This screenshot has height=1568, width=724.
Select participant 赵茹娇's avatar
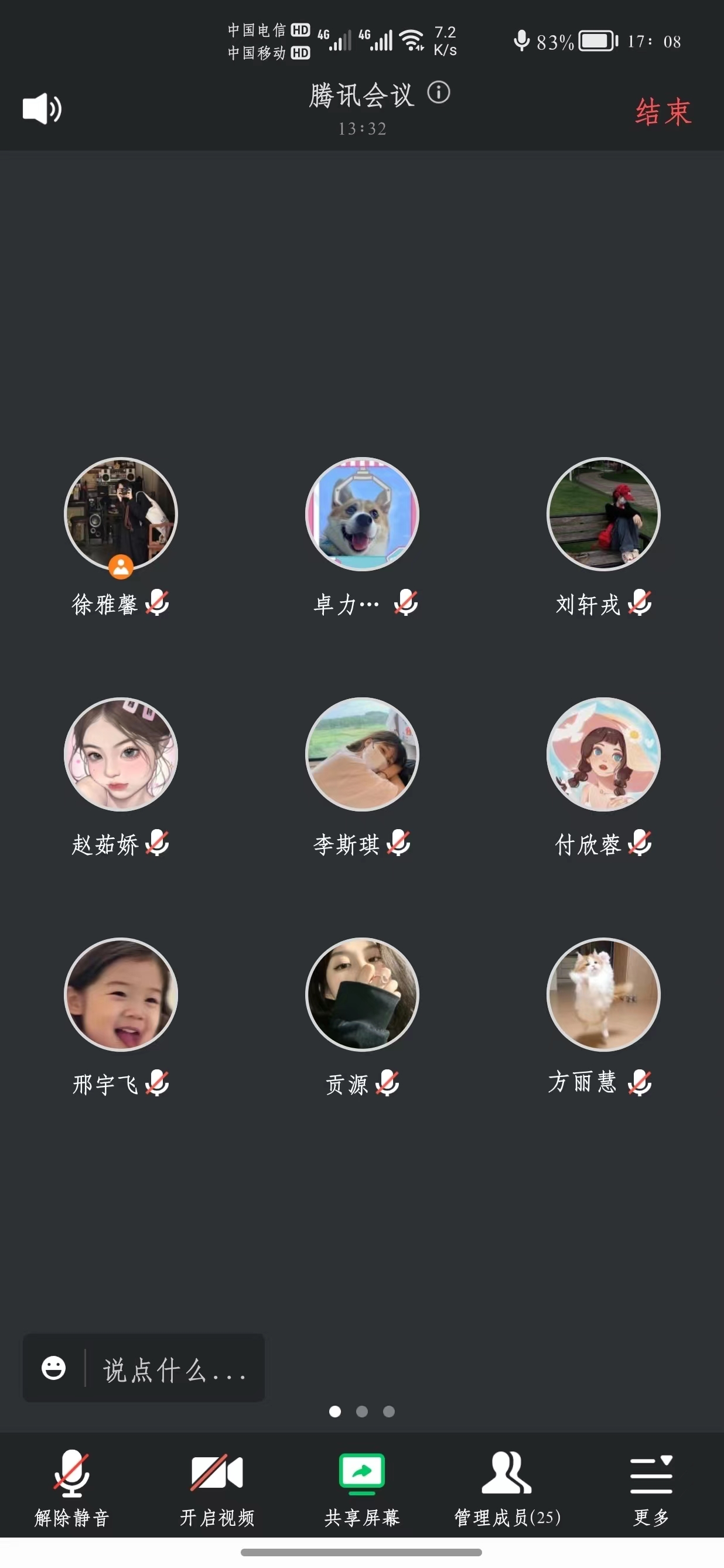[x=121, y=754]
